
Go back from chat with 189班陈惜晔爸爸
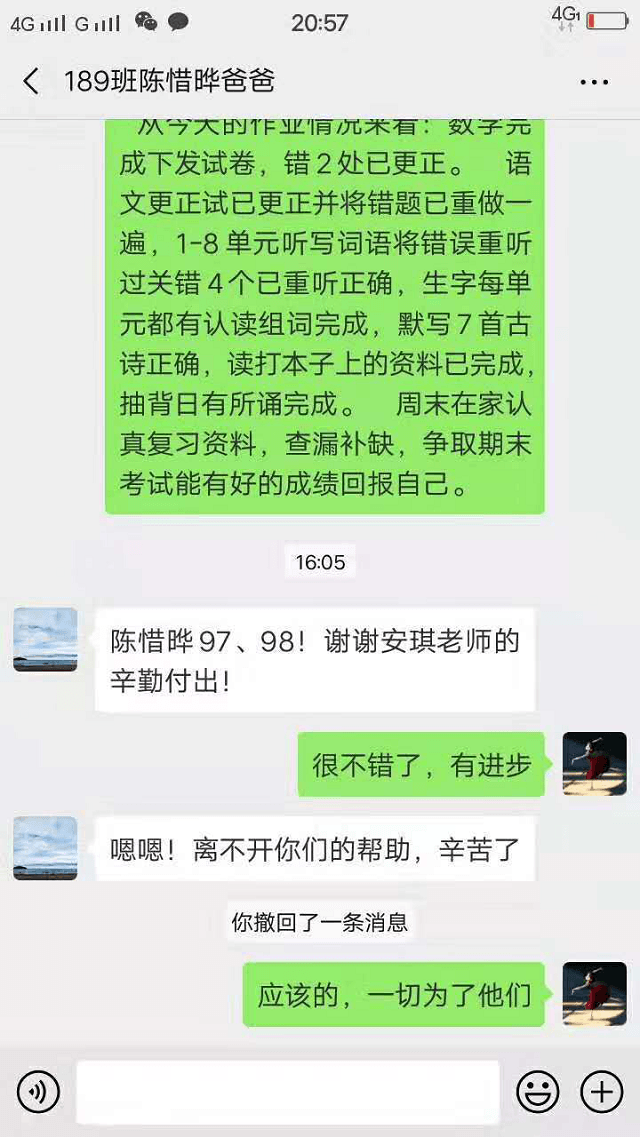[31, 81]
